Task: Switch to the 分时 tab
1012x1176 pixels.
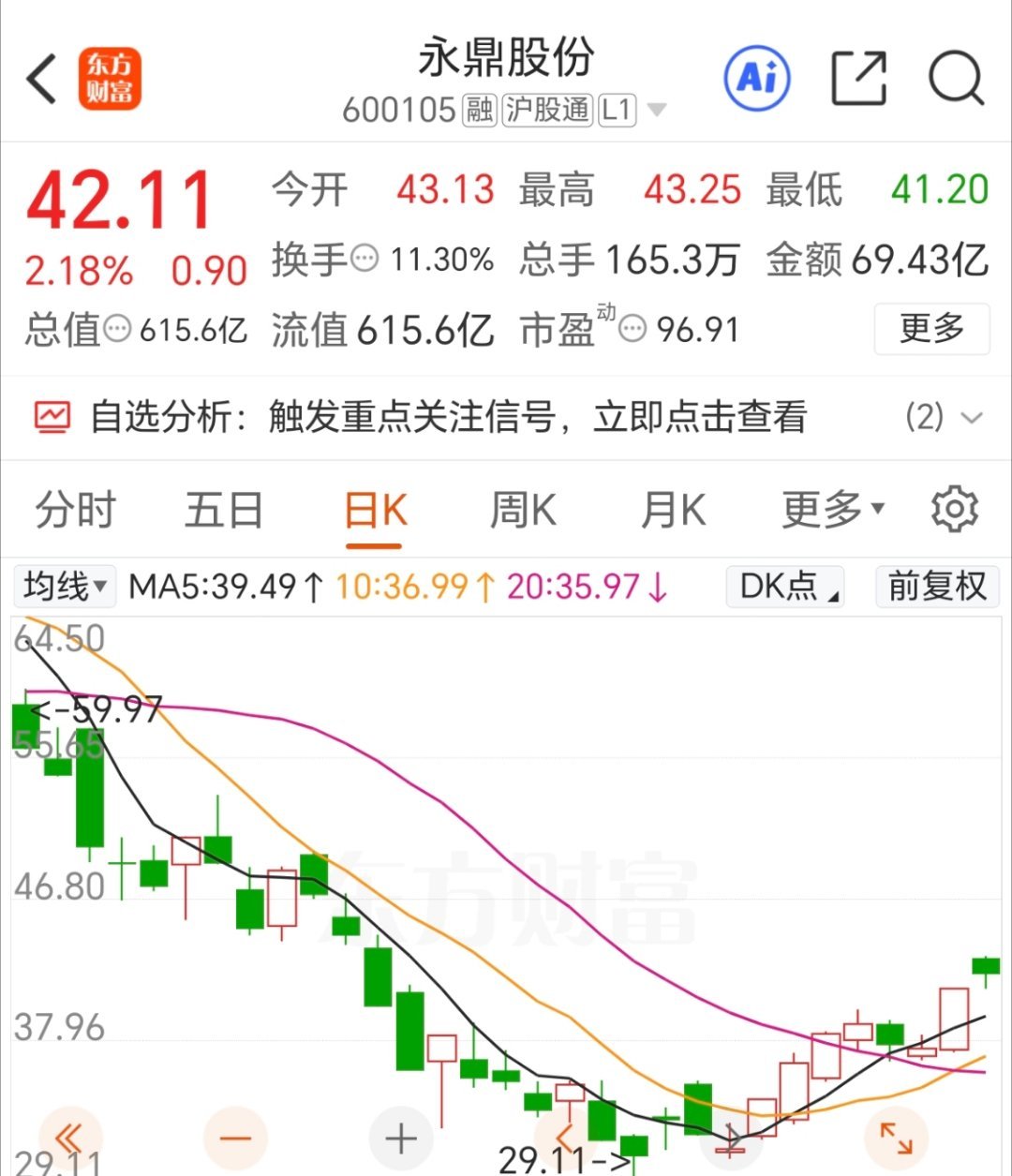Action: 76,511
